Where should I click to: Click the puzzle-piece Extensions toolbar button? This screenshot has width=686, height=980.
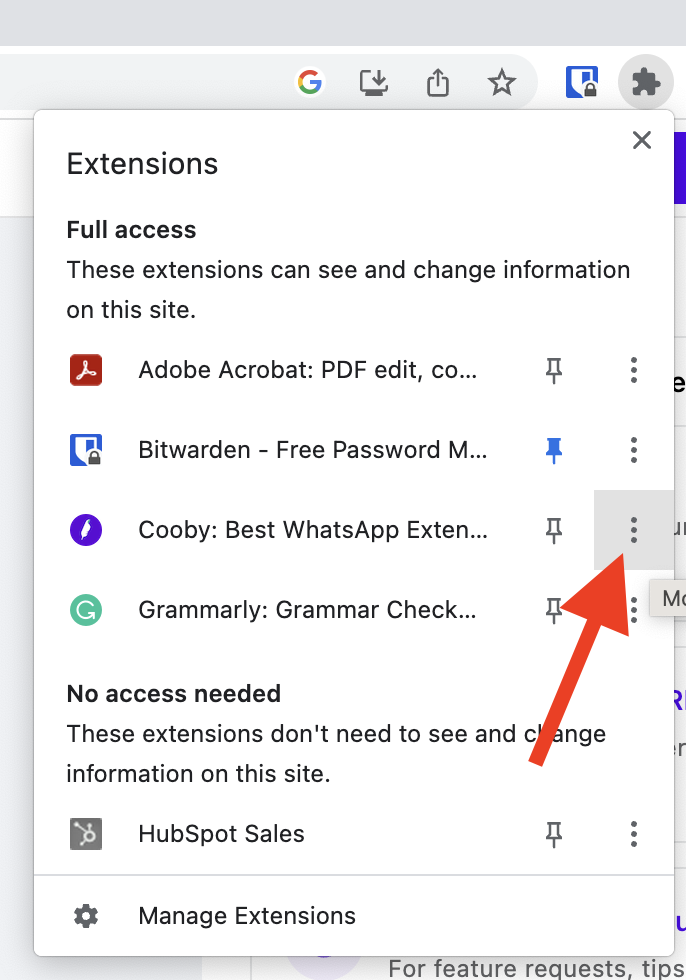[x=646, y=82]
